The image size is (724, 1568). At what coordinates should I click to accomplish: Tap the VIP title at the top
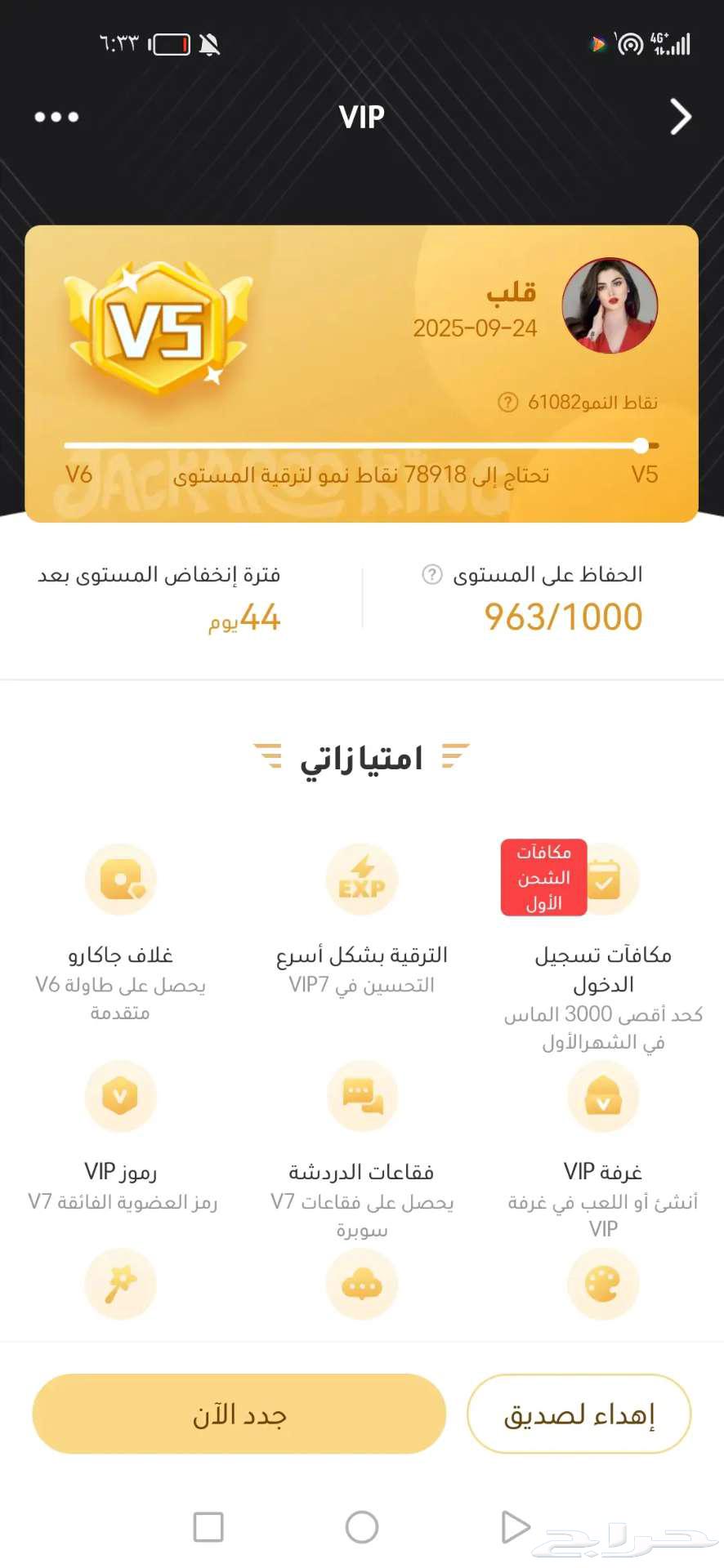click(362, 117)
